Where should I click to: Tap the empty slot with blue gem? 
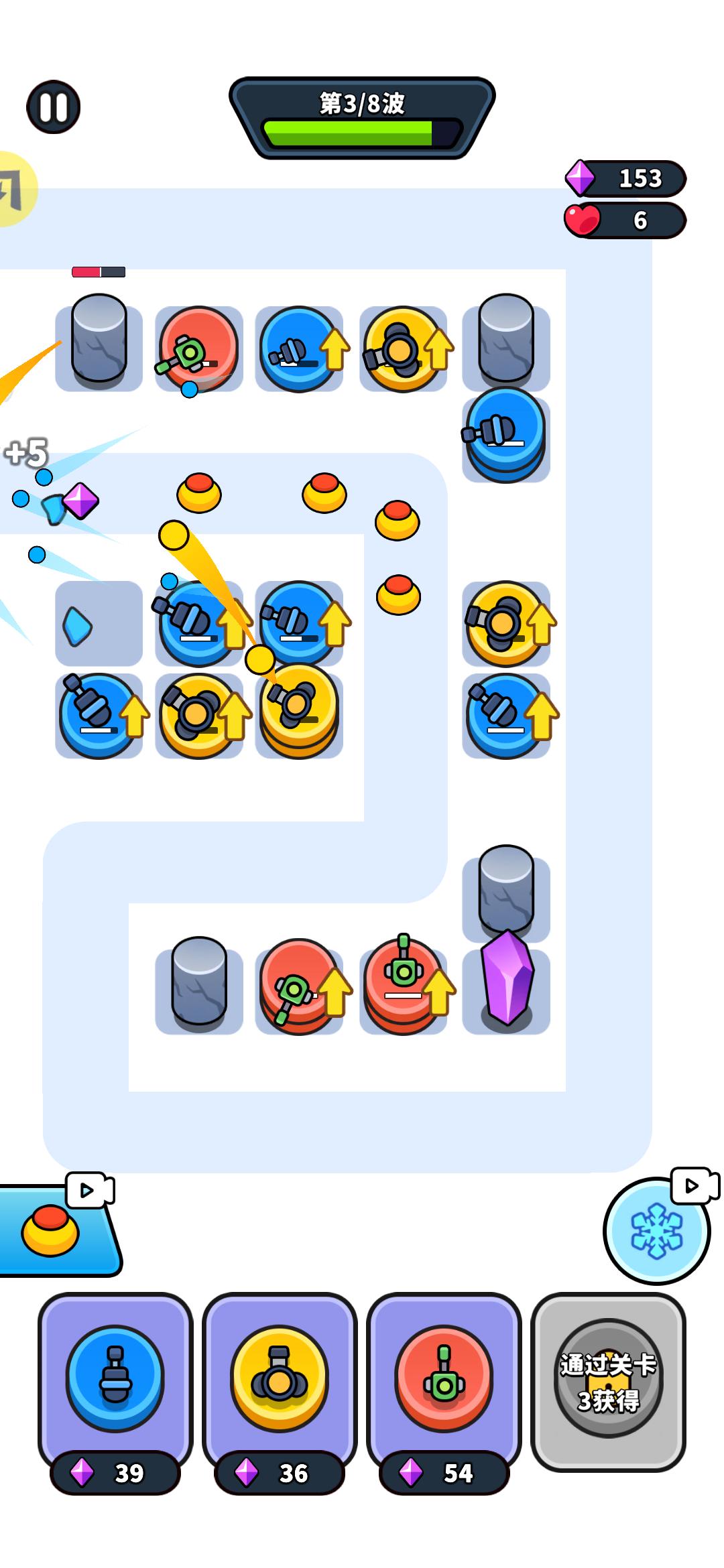tap(99, 624)
